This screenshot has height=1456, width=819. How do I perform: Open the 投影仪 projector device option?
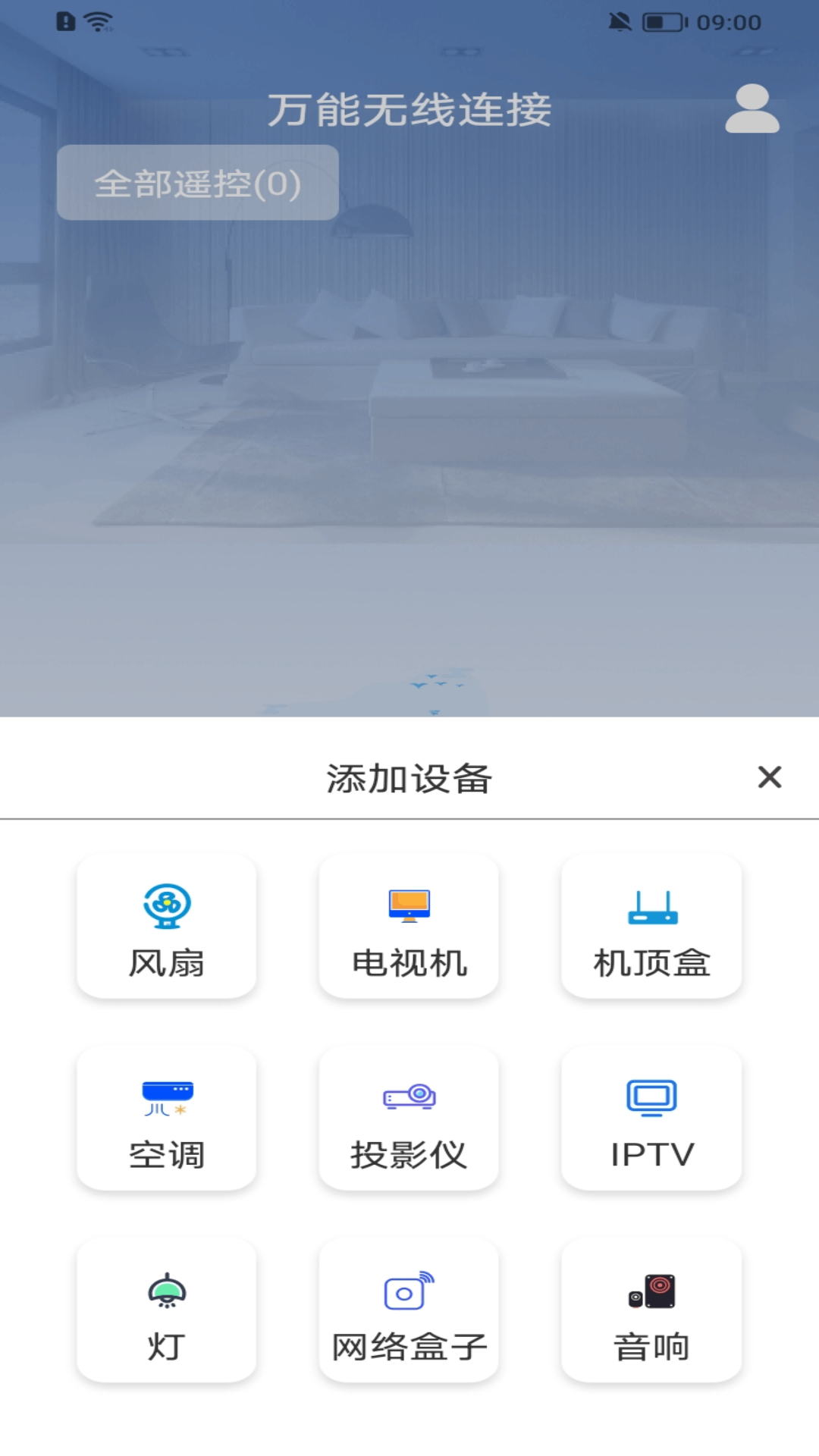pyautogui.click(x=409, y=1119)
